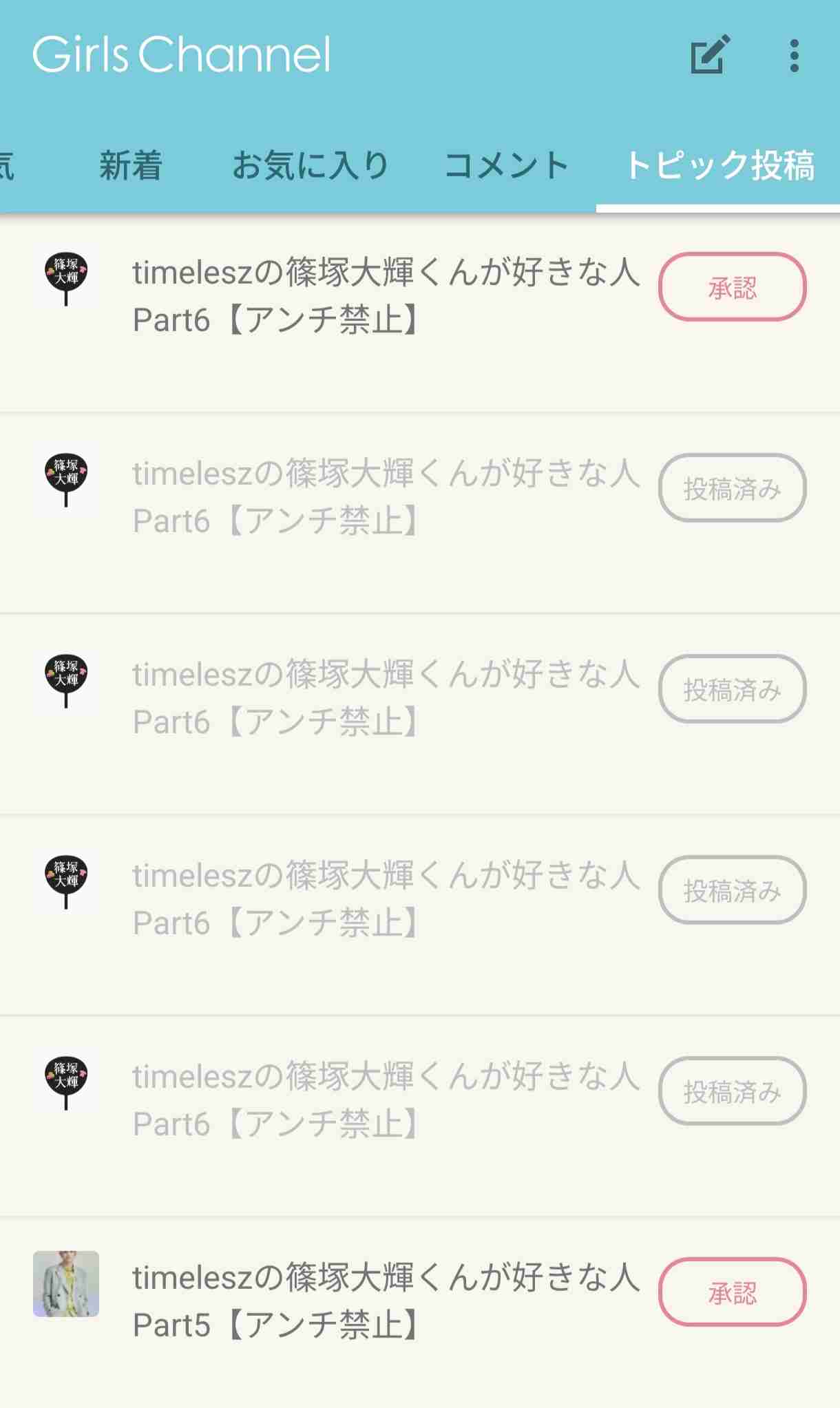840x1408 pixels.
Task: Tap the 投稿済み badge on the third entry
Action: (x=732, y=690)
